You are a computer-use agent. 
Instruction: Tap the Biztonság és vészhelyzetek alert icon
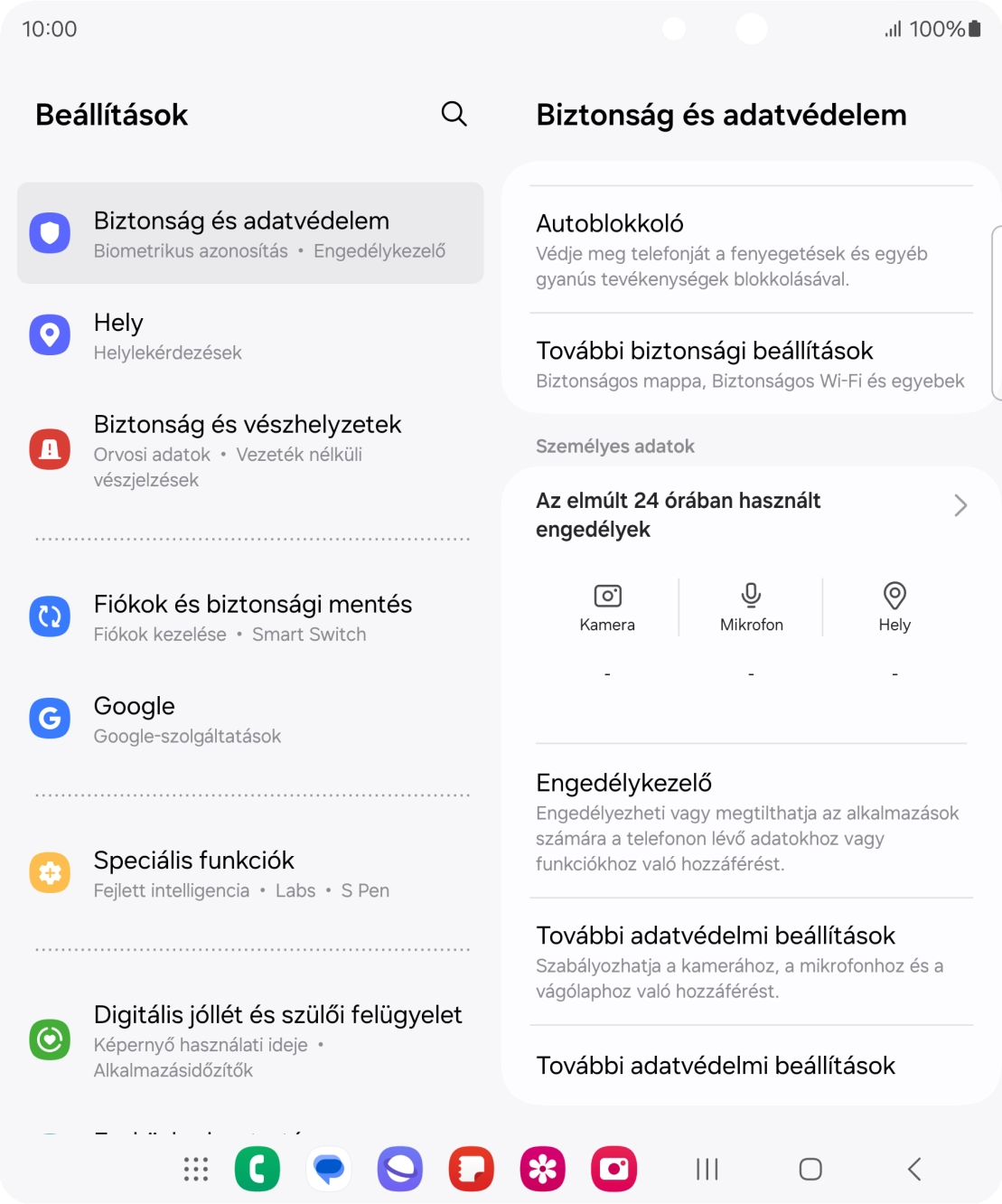[x=51, y=447]
